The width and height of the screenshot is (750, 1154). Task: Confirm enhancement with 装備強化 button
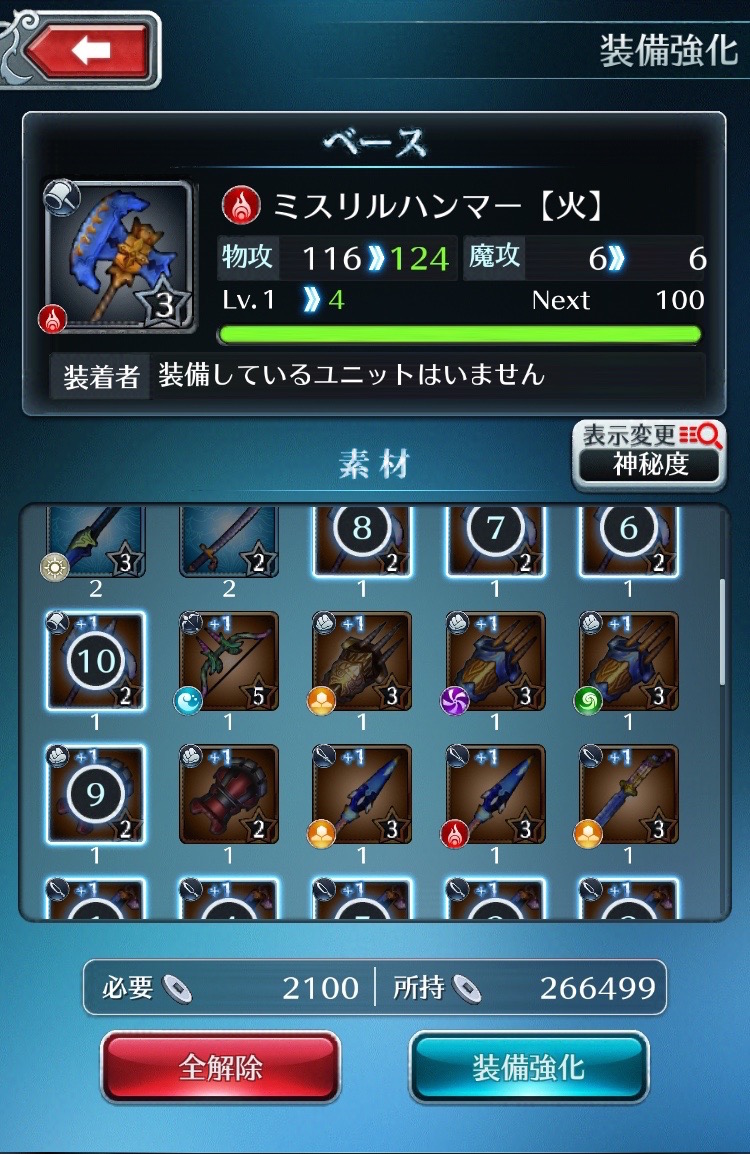click(529, 1066)
